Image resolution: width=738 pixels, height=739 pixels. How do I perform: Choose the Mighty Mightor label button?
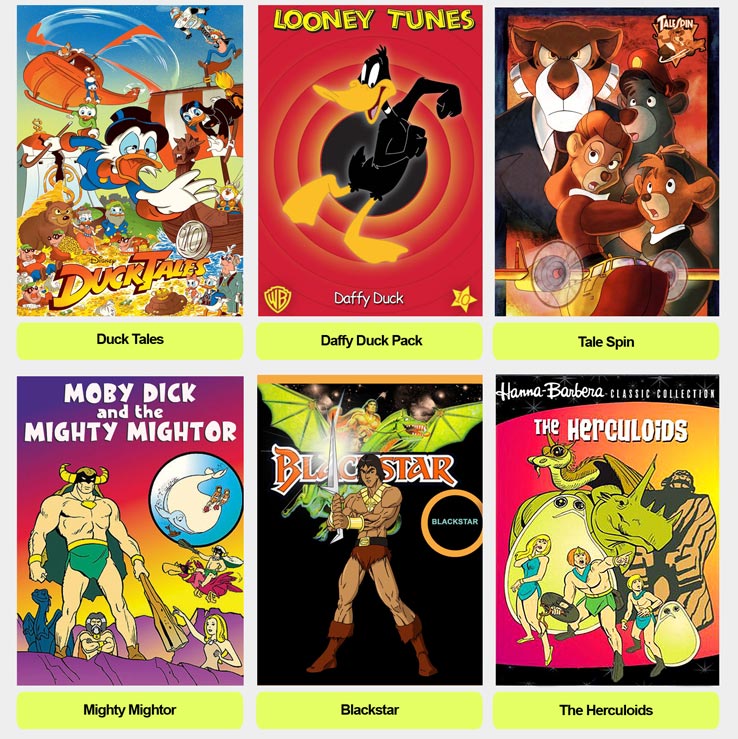[130, 710]
